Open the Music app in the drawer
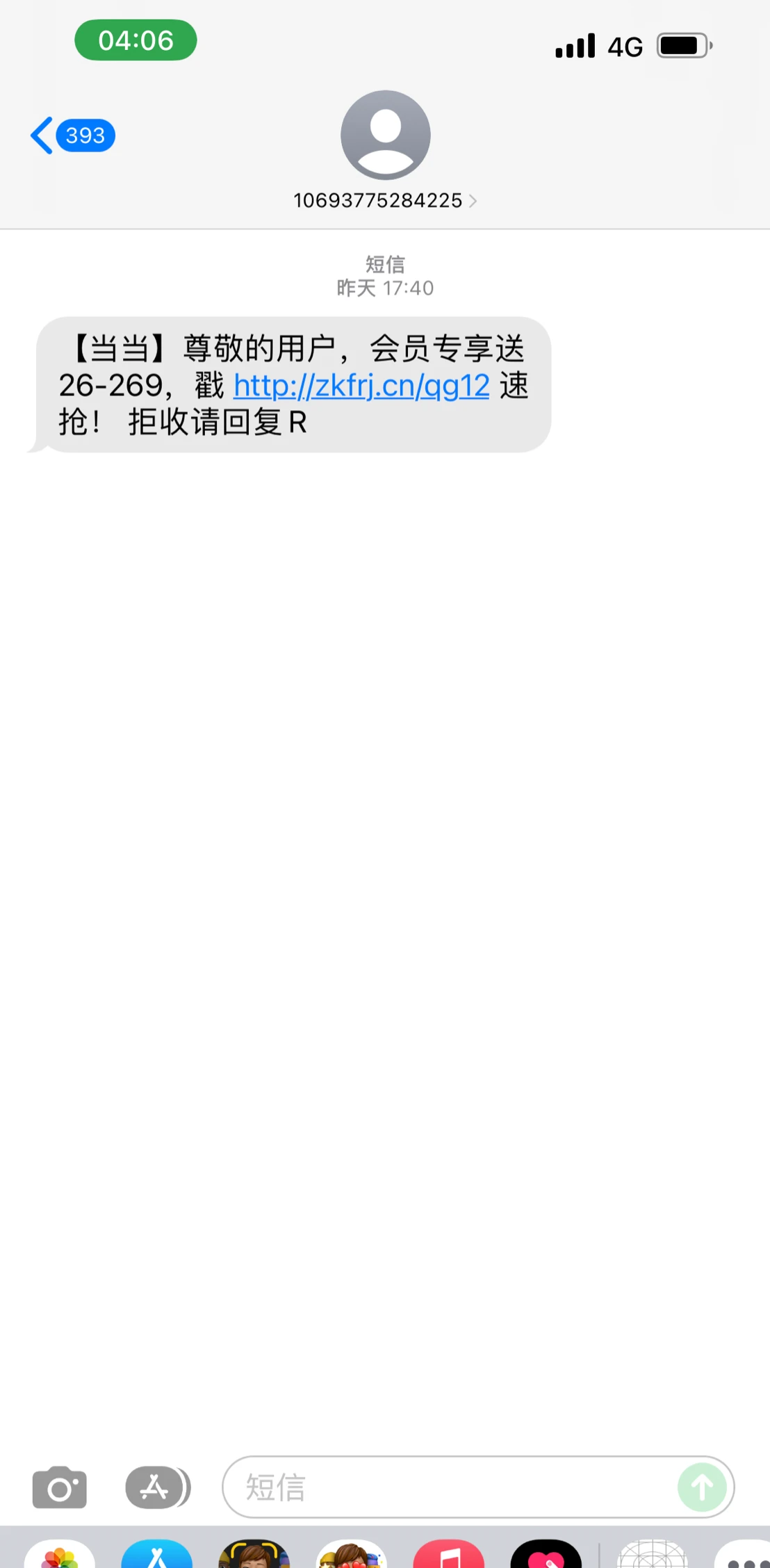 coord(449,1554)
